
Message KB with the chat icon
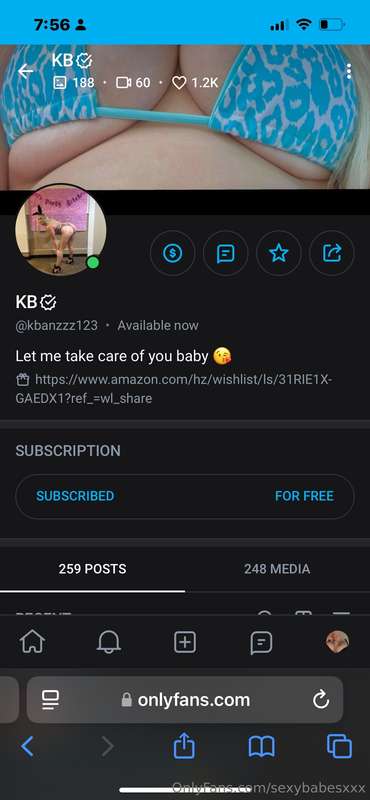[226, 253]
